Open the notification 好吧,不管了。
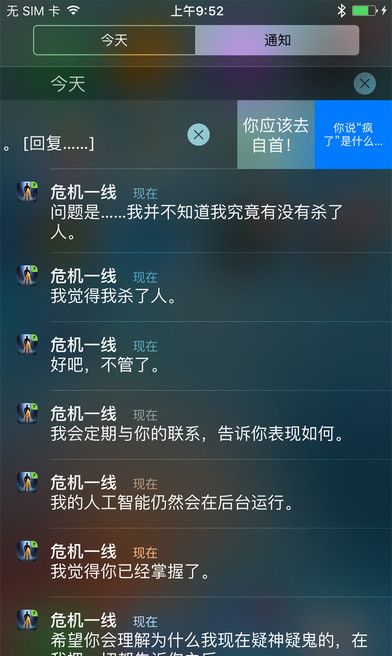 coord(196,356)
